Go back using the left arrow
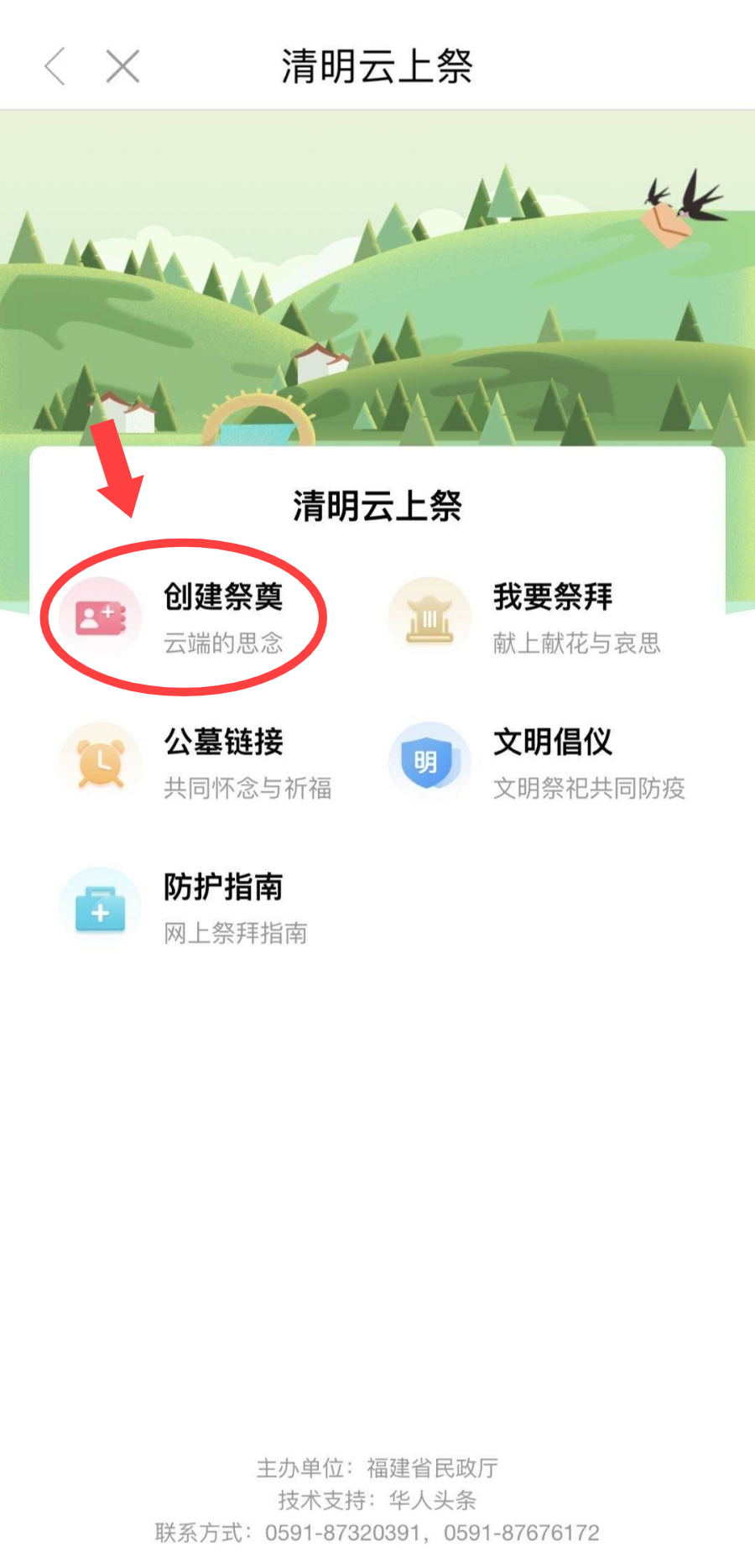The image size is (755, 1568). (55, 66)
